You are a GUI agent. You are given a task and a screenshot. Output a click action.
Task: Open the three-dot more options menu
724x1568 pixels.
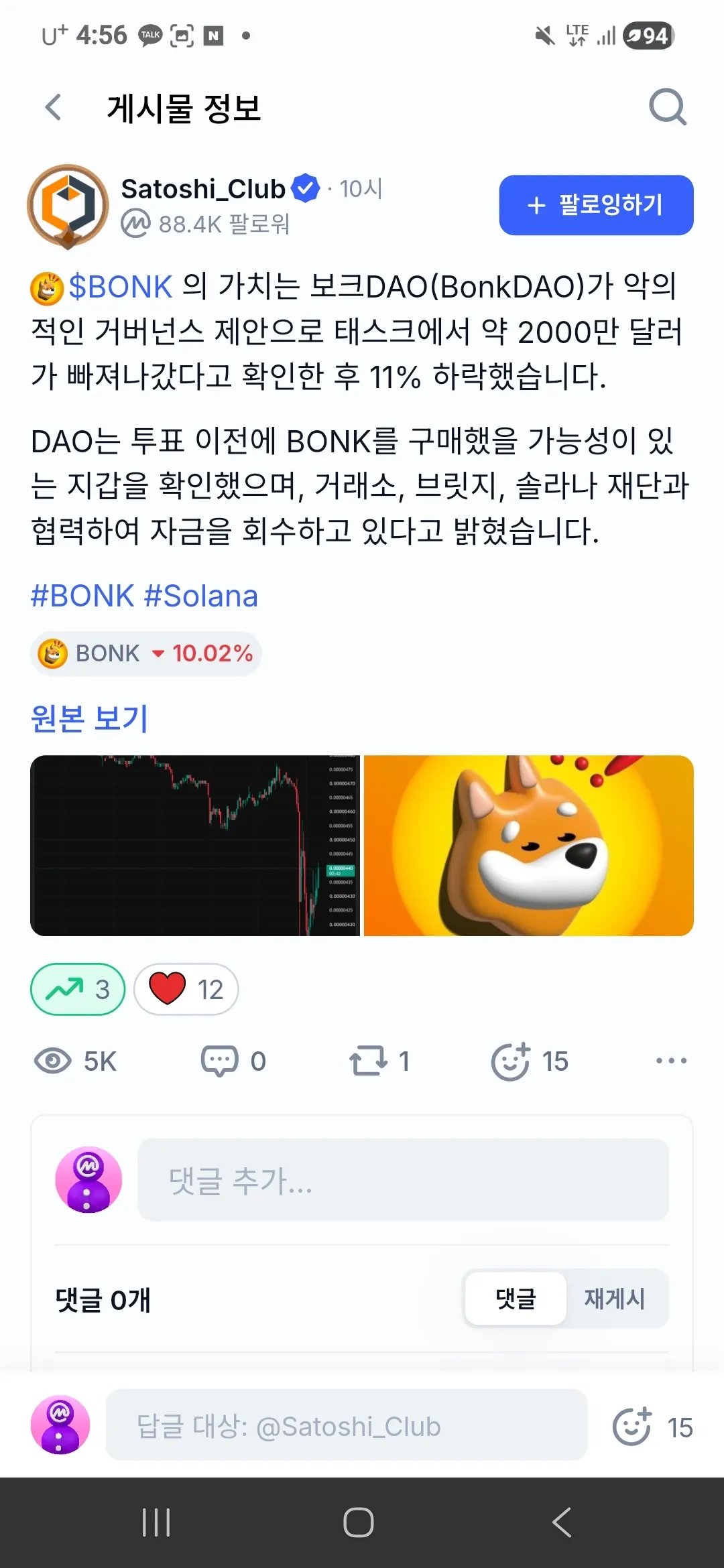click(671, 1061)
